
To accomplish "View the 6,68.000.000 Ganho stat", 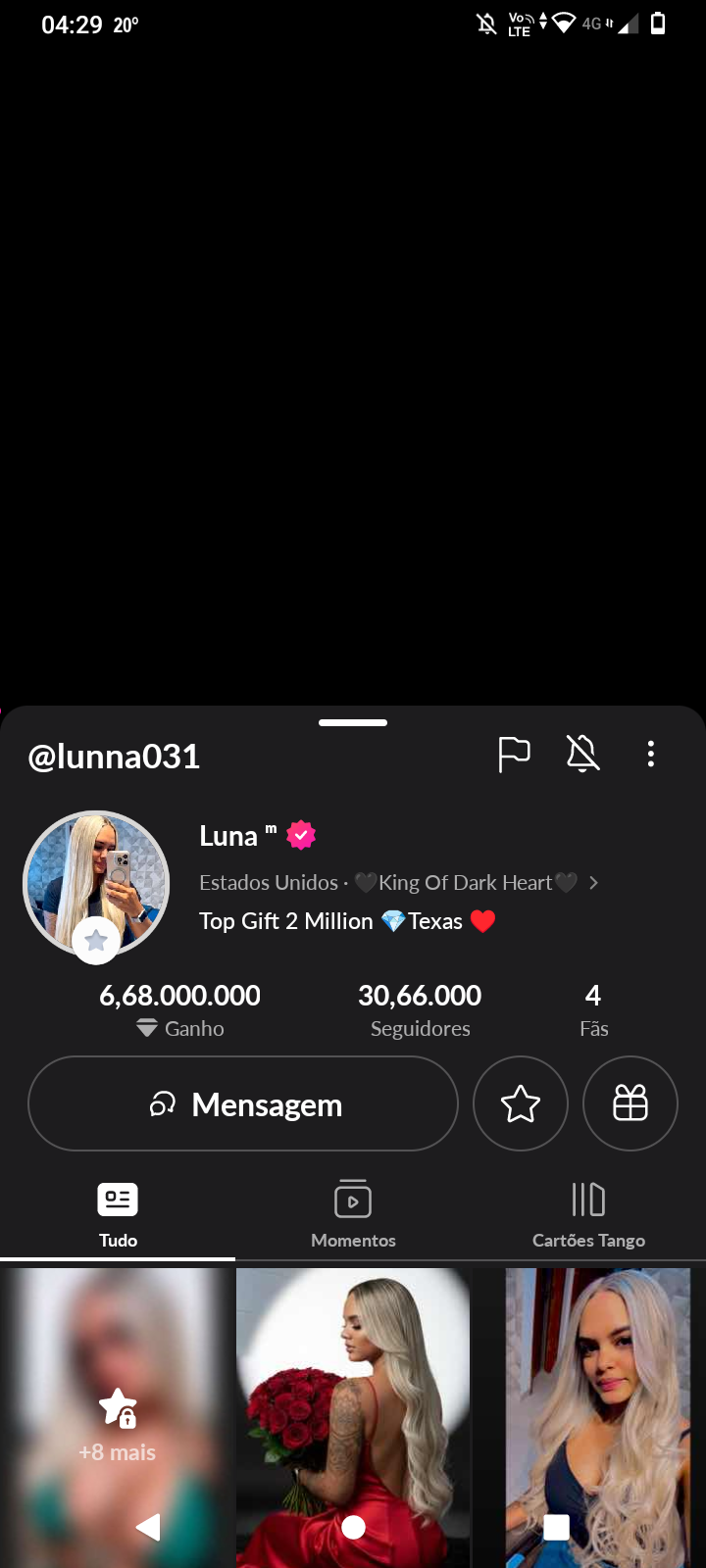I will pyautogui.click(x=180, y=1009).
